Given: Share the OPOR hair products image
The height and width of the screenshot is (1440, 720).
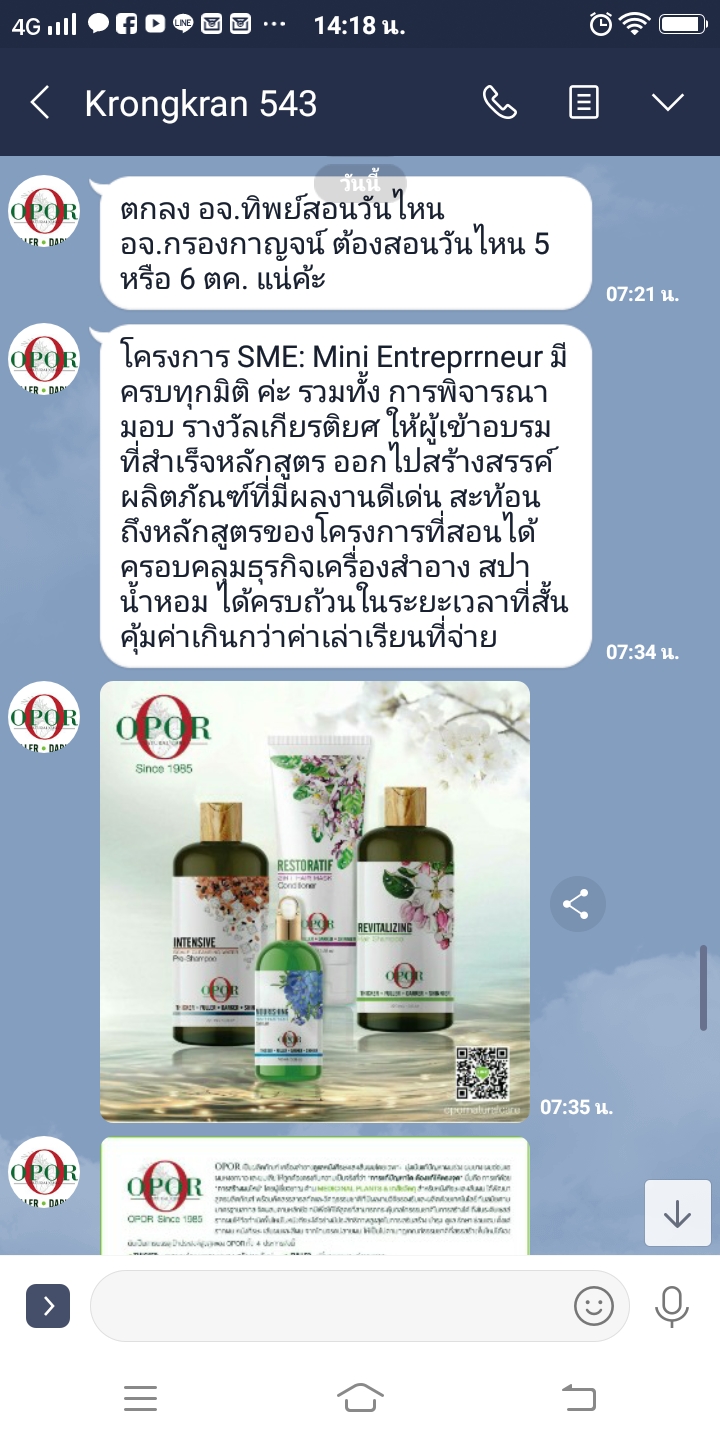Looking at the screenshot, I should click(x=577, y=905).
